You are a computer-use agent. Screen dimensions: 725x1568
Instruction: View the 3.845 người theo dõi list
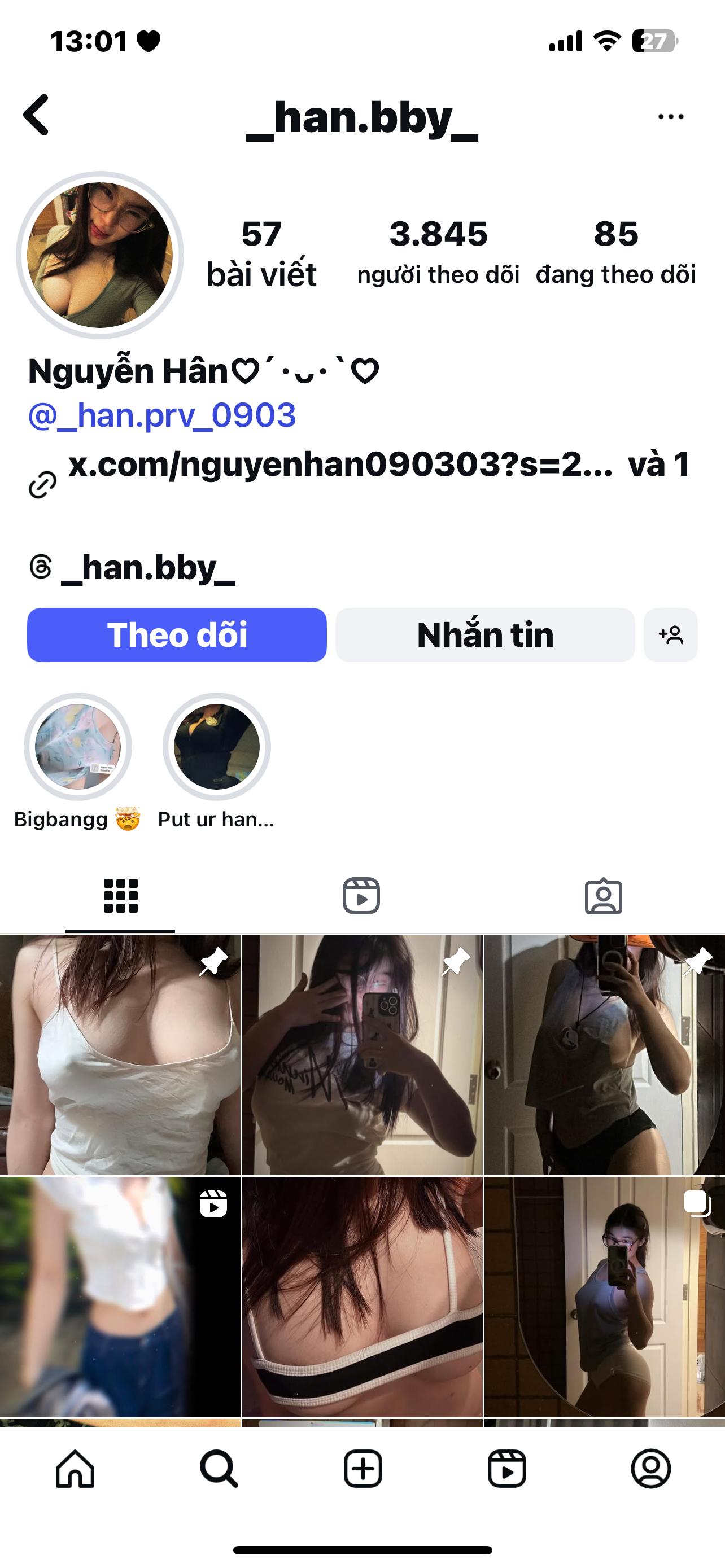(x=438, y=252)
